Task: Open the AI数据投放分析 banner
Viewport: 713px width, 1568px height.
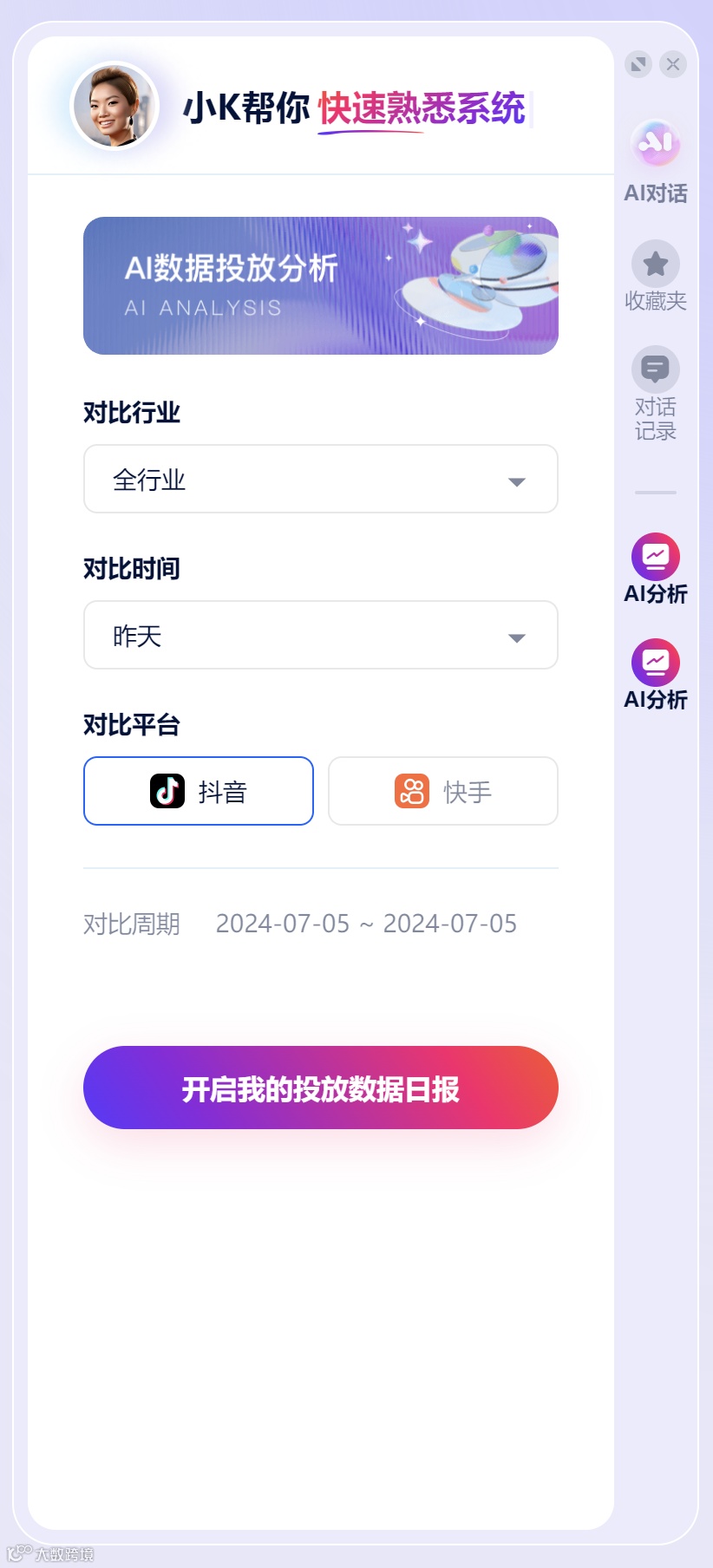Action: (321, 285)
